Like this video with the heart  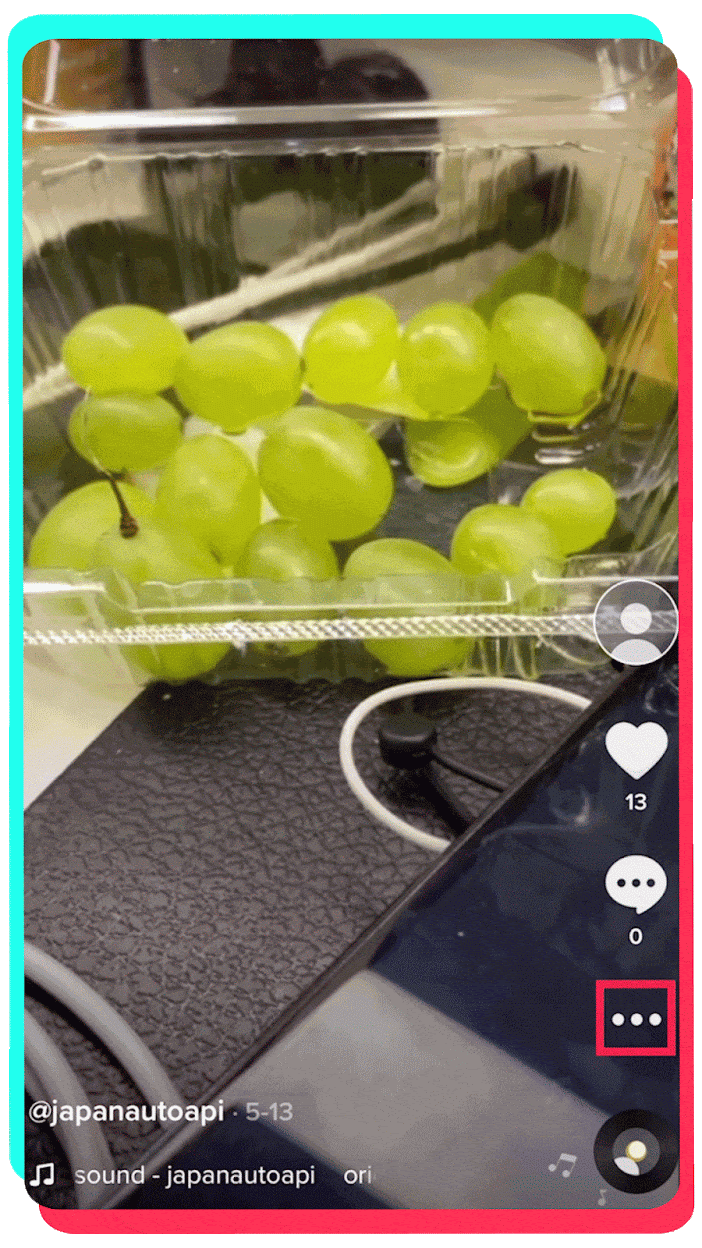[637, 751]
